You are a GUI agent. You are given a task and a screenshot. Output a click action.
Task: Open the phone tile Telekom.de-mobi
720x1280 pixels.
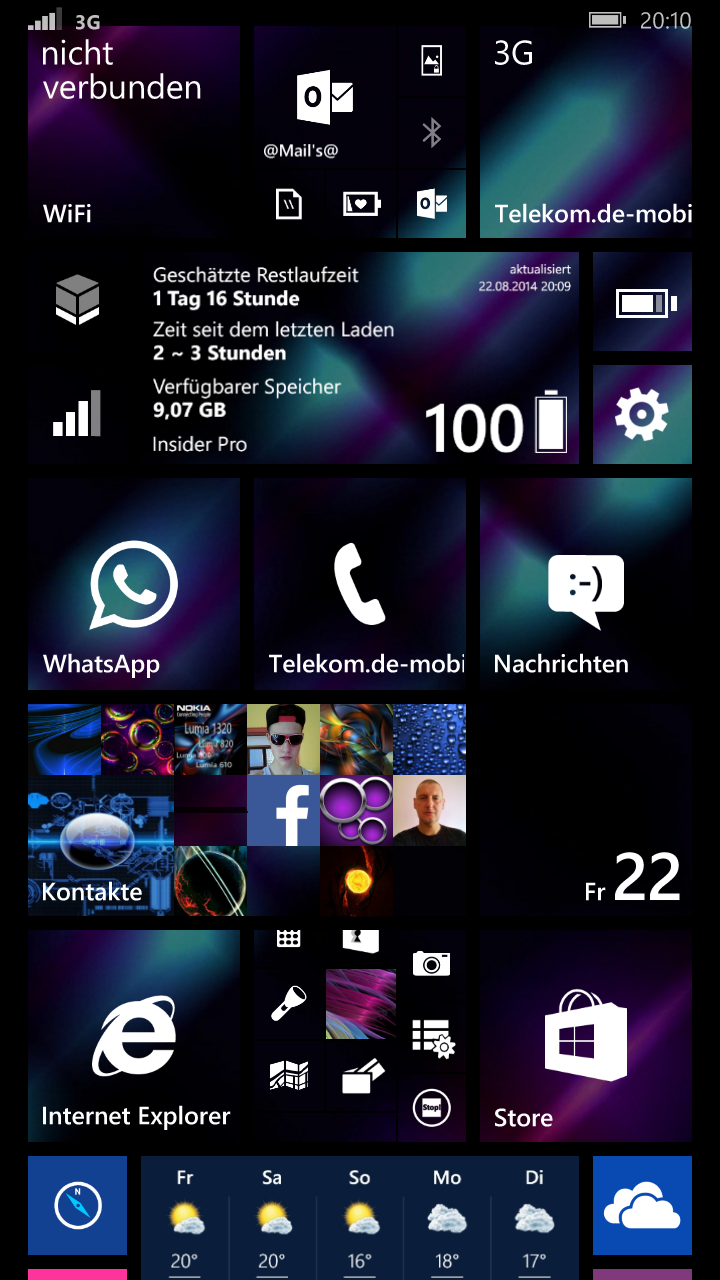pos(360,584)
